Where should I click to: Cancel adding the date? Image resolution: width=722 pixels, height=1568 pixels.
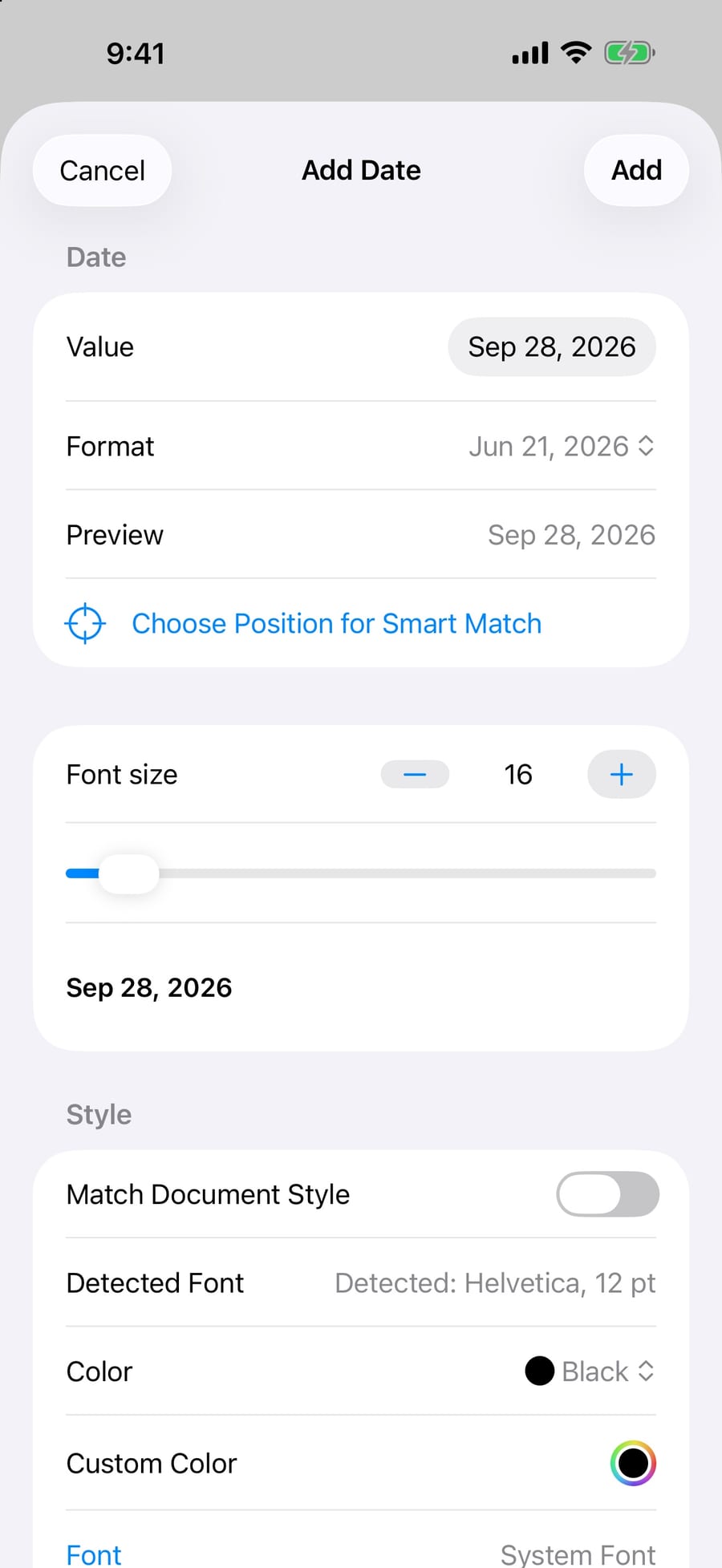[x=102, y=170]
